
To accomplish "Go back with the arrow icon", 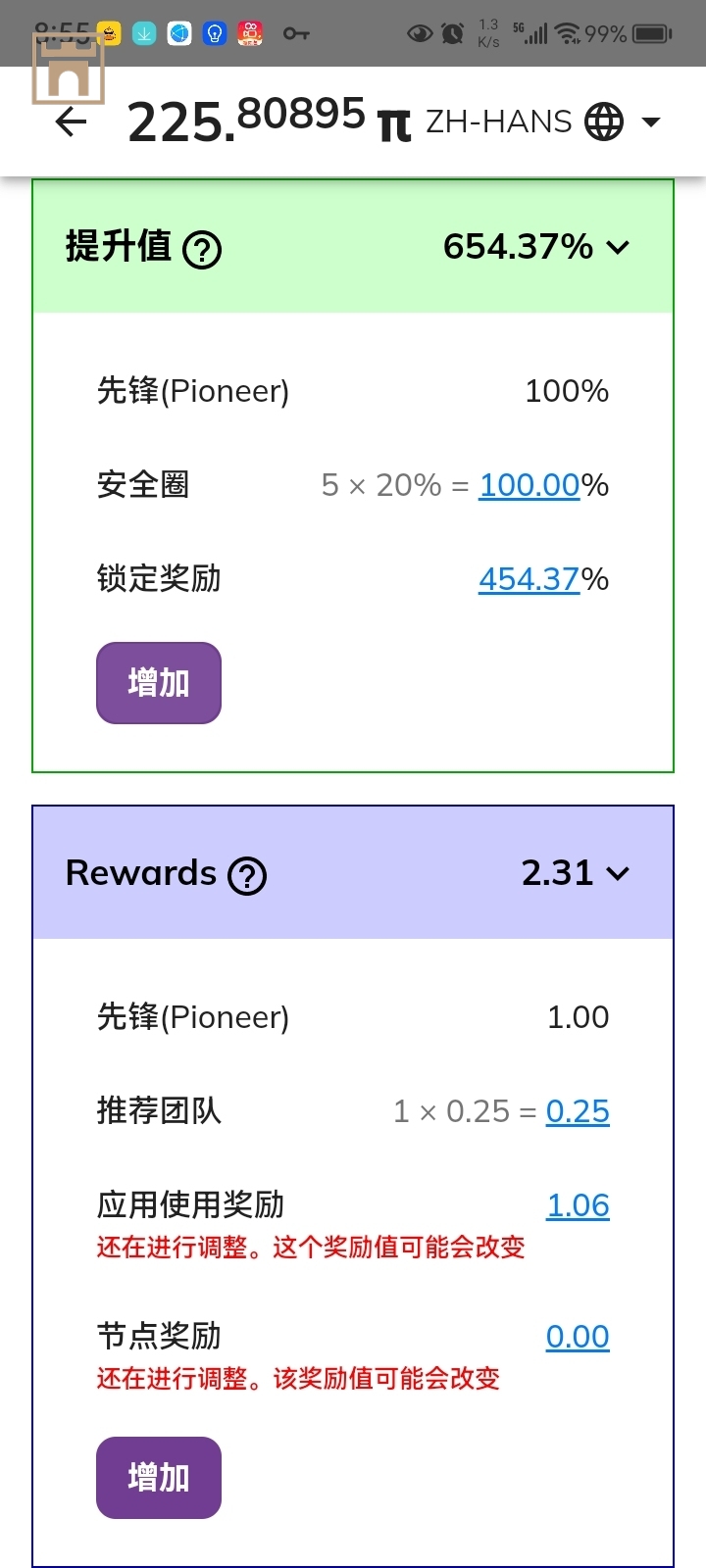I will [71, 122].
